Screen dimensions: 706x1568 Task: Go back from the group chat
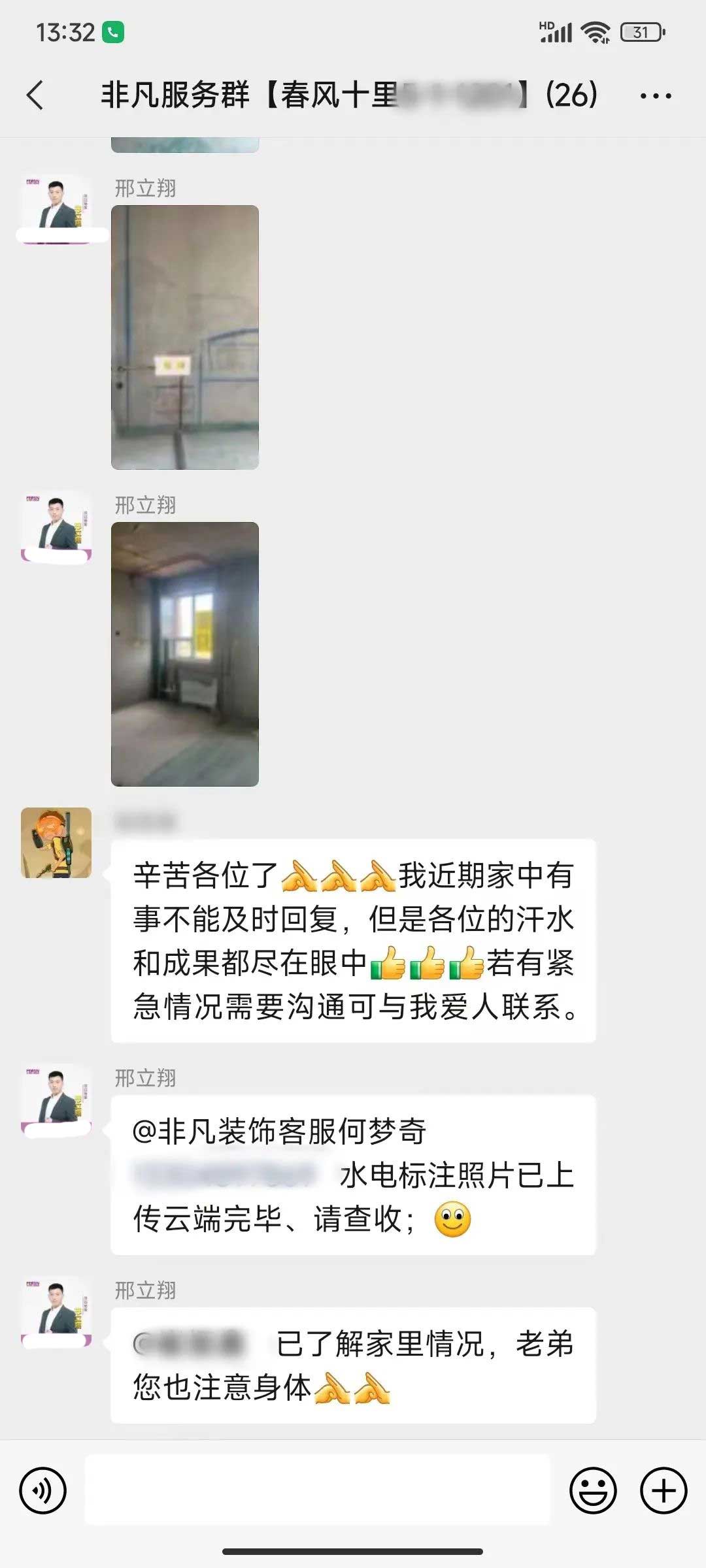[x=35, y=95]
